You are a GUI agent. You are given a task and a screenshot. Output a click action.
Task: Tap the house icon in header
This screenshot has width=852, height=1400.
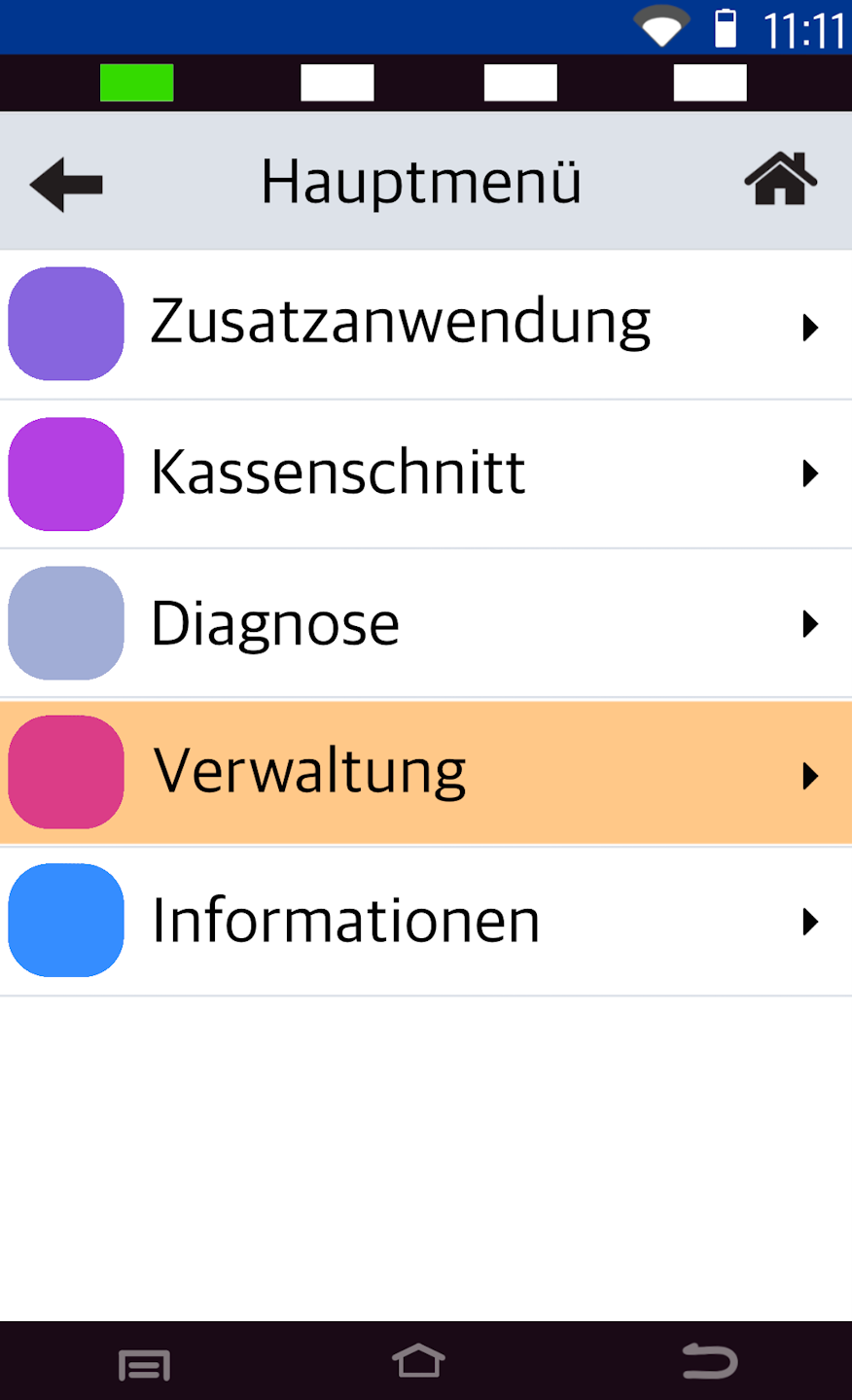pos(780,180)
